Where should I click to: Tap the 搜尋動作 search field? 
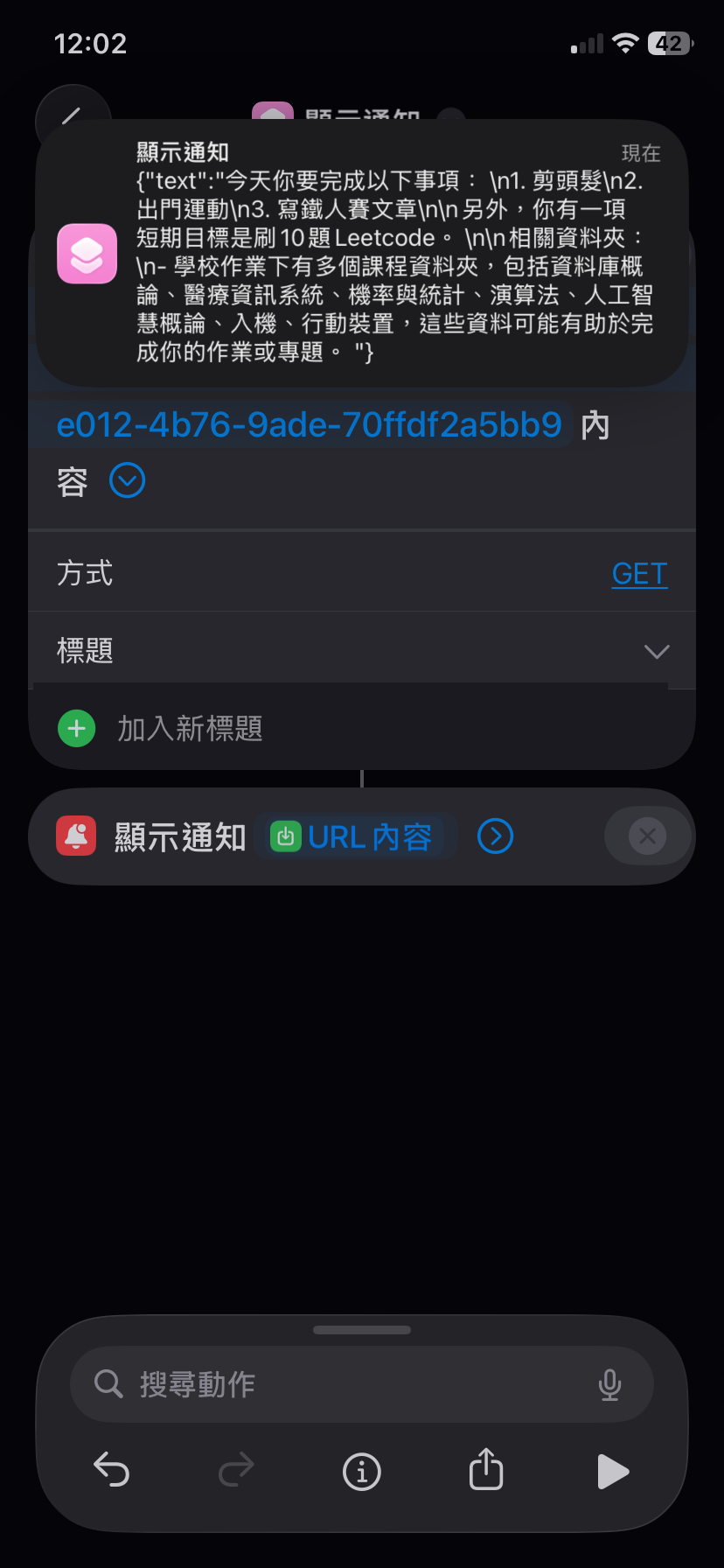[x=350, y=1384]
